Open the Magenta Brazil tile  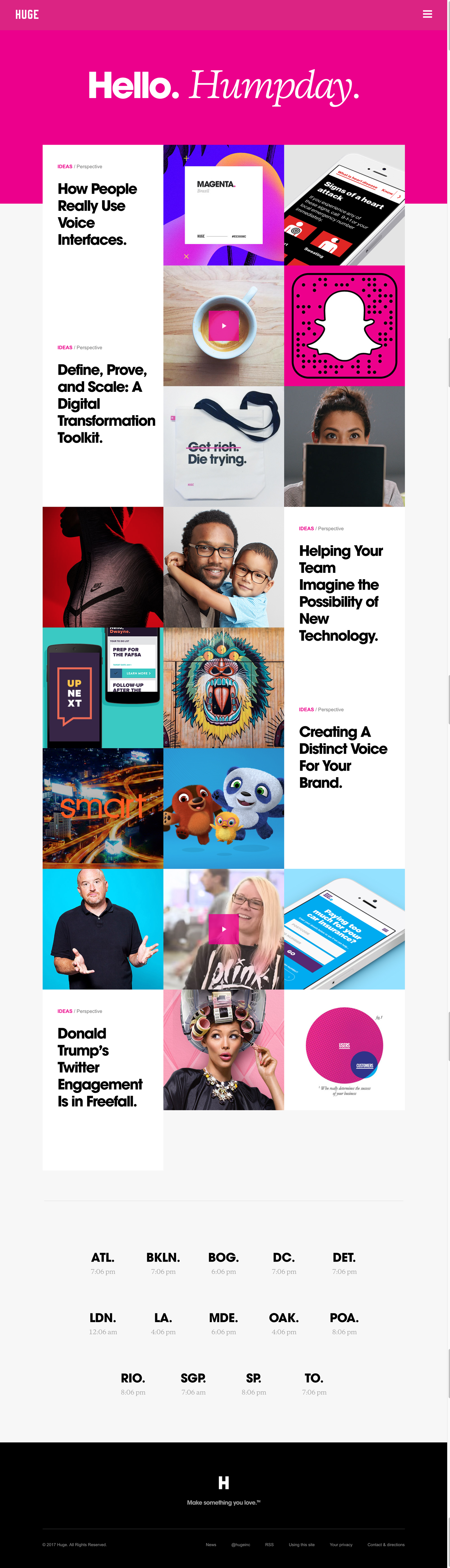(224, 205)
